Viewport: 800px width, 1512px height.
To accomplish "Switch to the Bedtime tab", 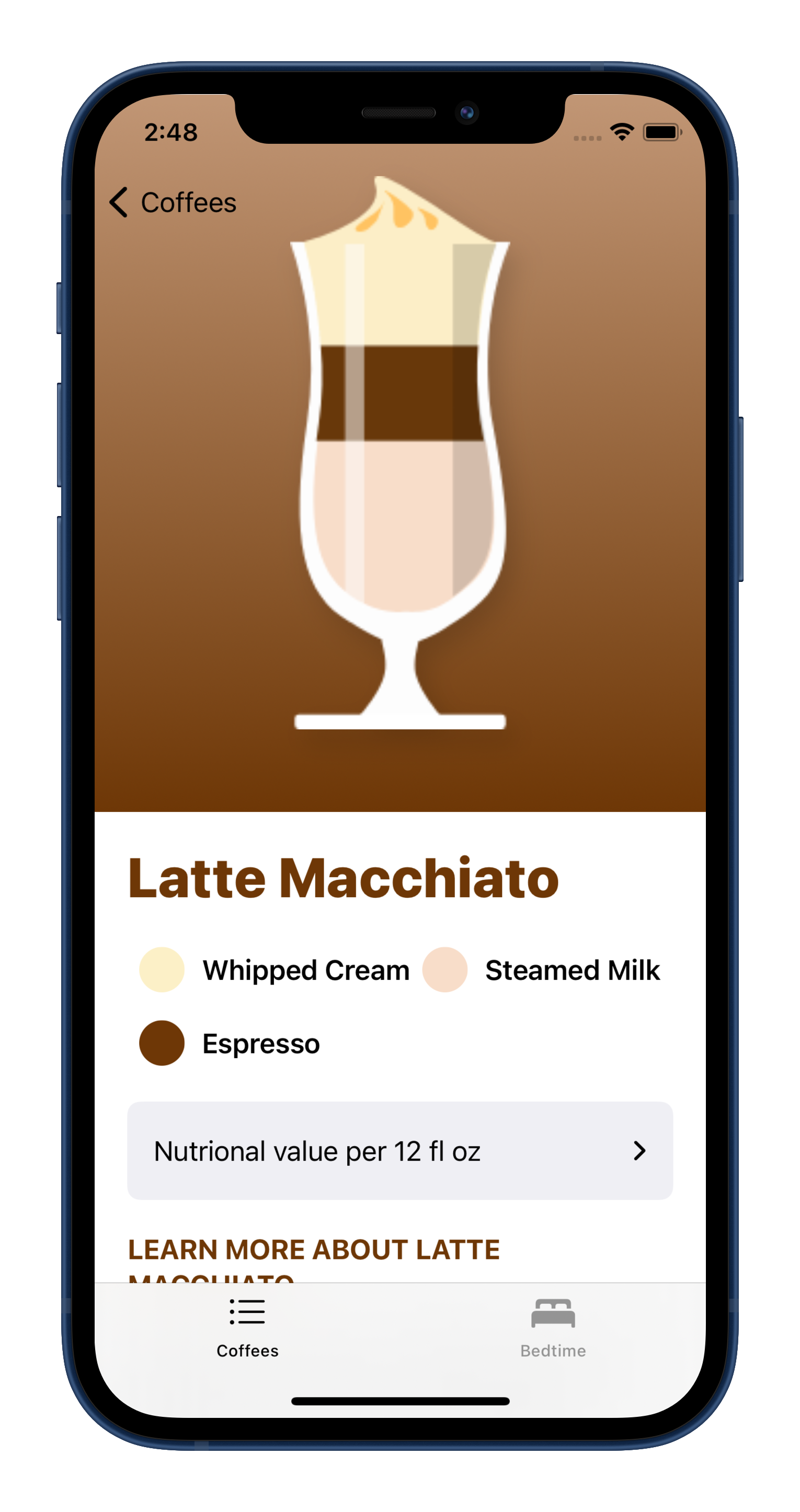I will pos(552,1327).
